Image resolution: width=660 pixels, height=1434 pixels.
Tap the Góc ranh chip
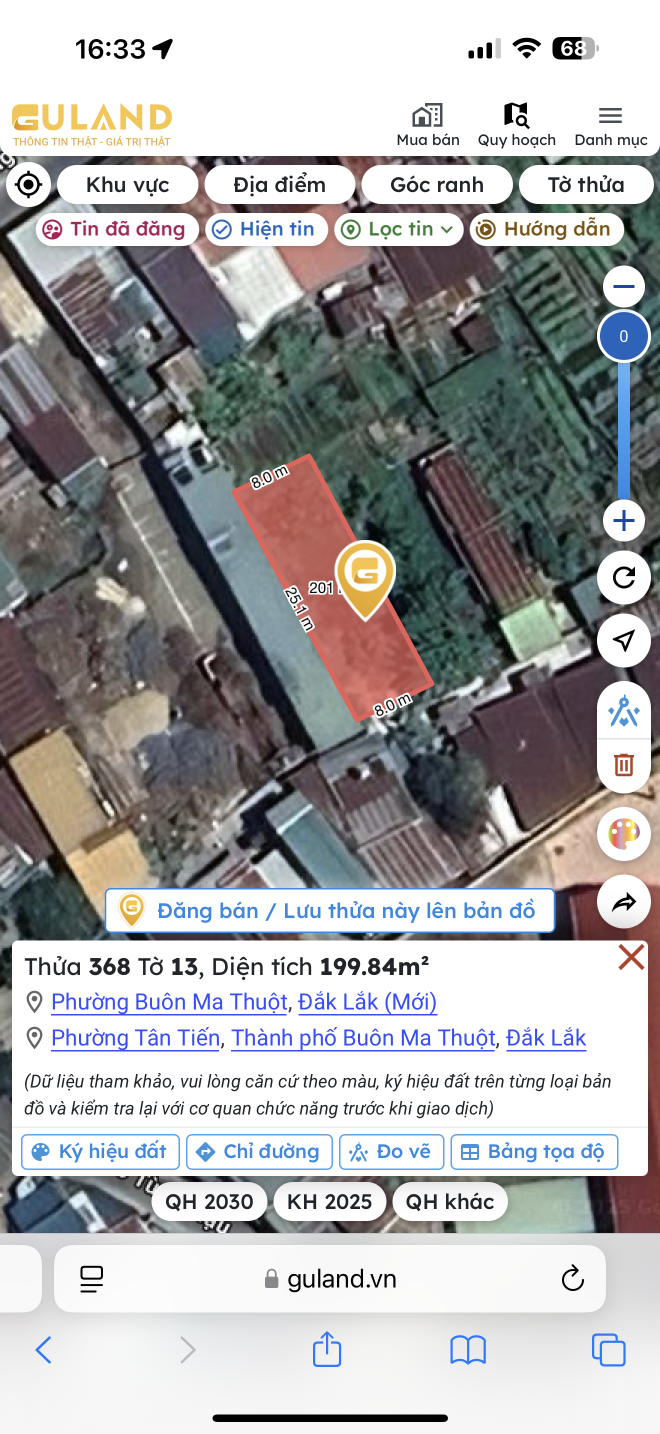pos(437,185)
